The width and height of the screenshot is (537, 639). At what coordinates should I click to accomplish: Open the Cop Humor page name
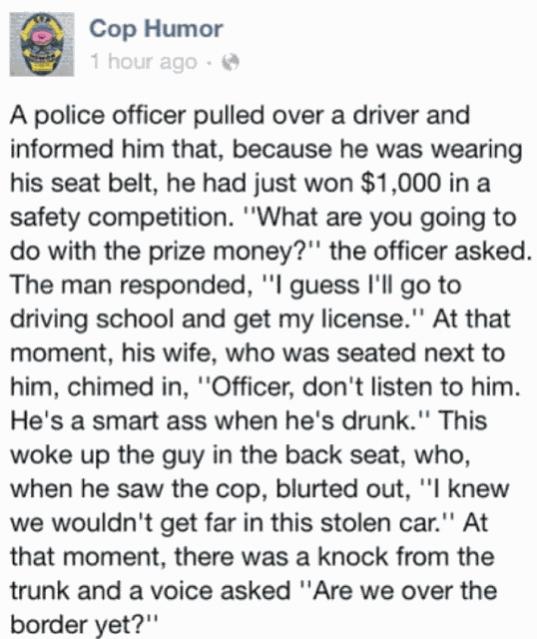click(x=156, y=30)
